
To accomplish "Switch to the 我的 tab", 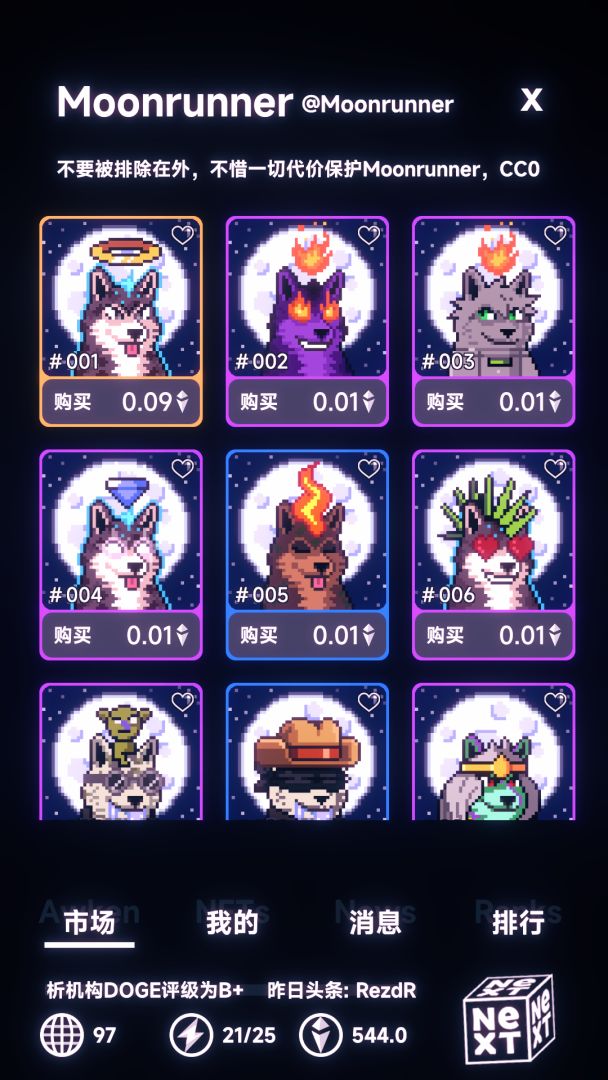I will pos(232,923).
